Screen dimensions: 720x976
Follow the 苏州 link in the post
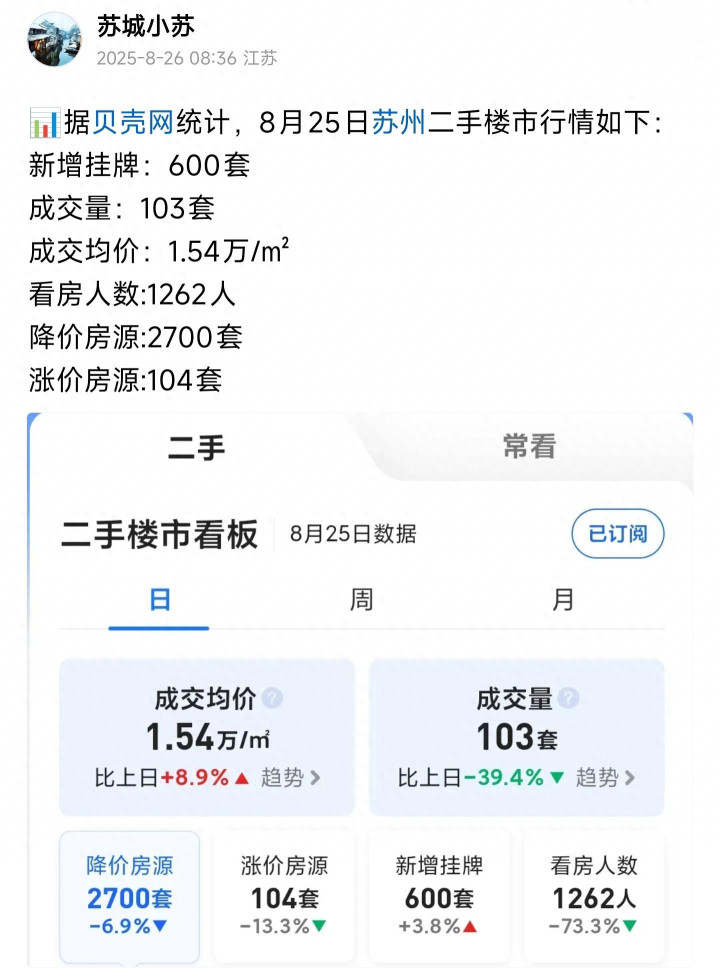pyautogui.click(x=400, y=124)
